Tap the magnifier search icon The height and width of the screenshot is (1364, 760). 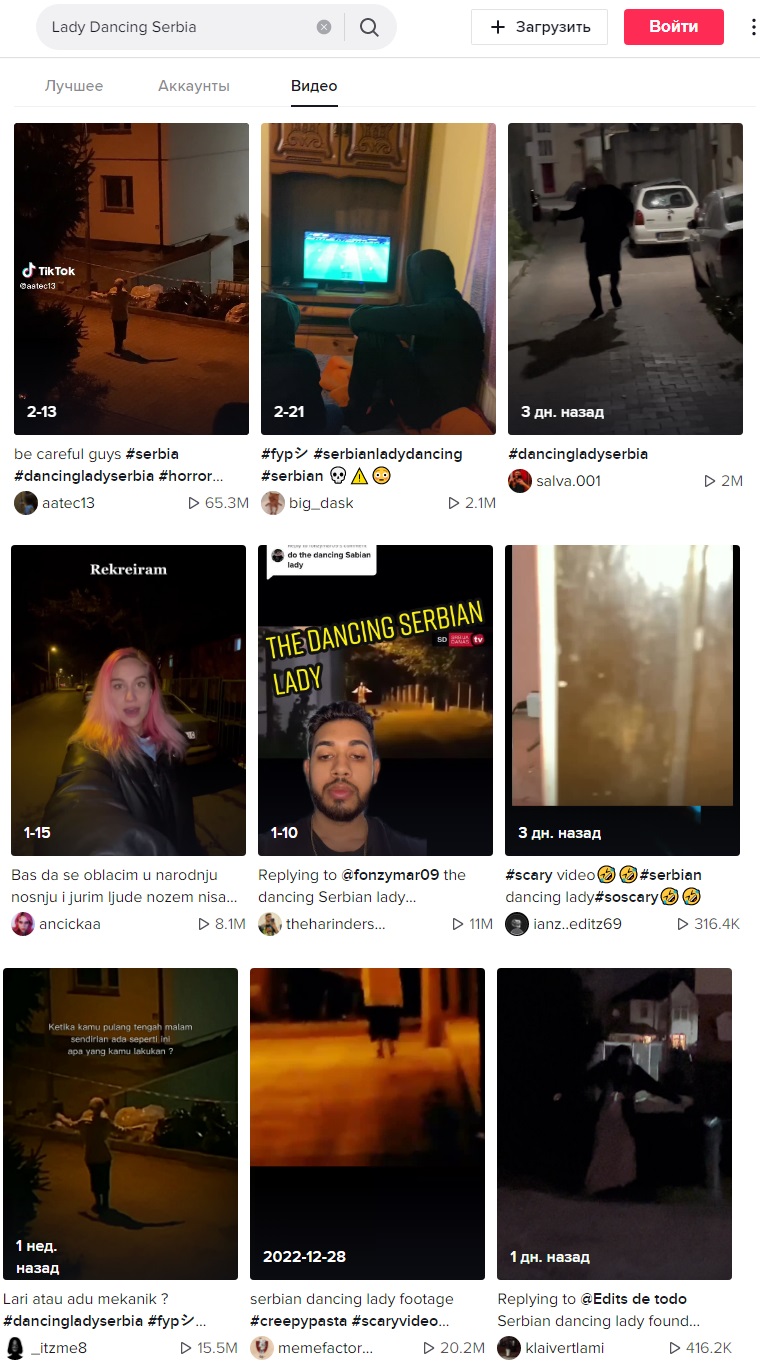click(x=369, y=27)
